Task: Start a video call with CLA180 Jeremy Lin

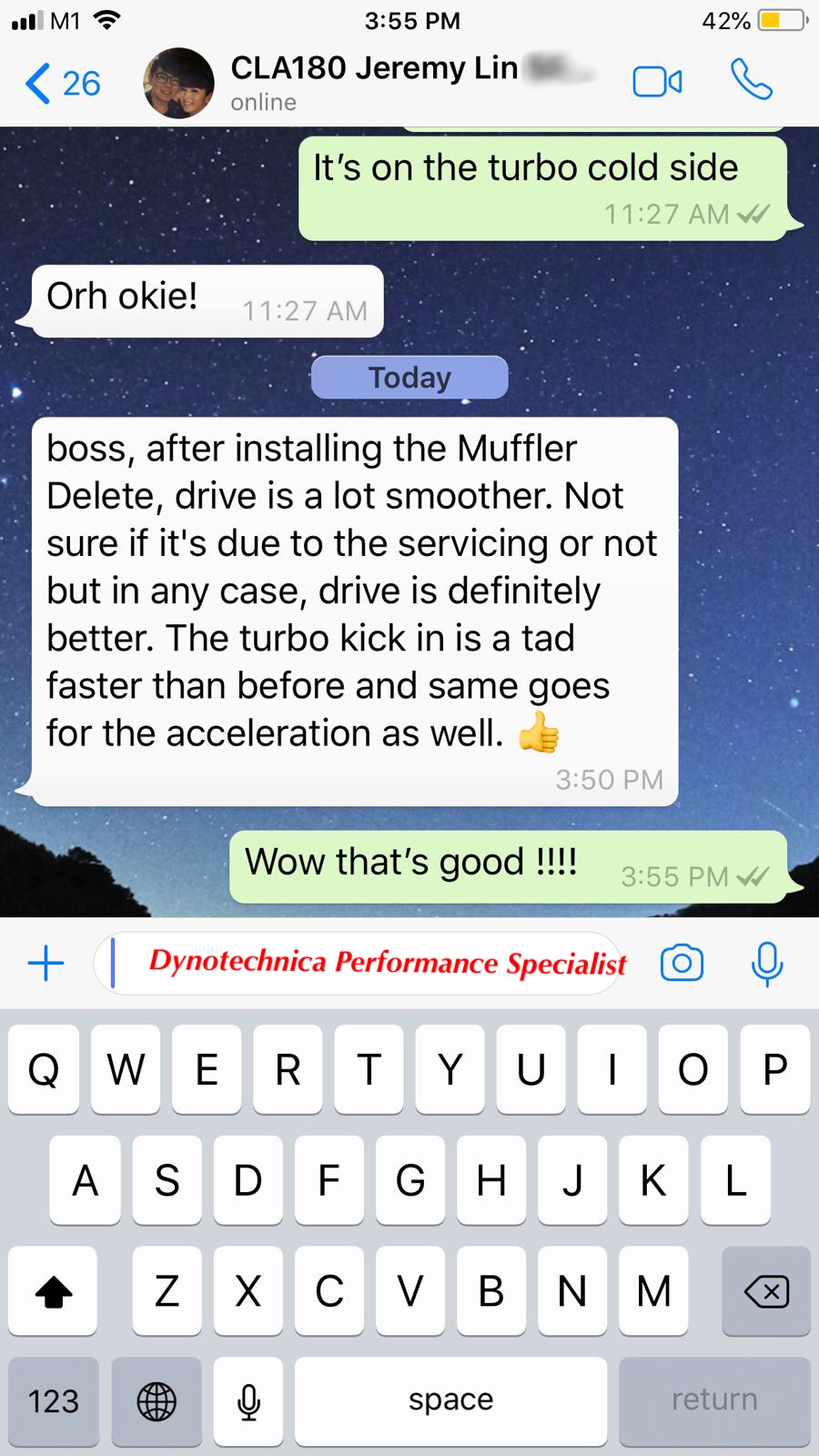Action: click(x=657, y=82)
